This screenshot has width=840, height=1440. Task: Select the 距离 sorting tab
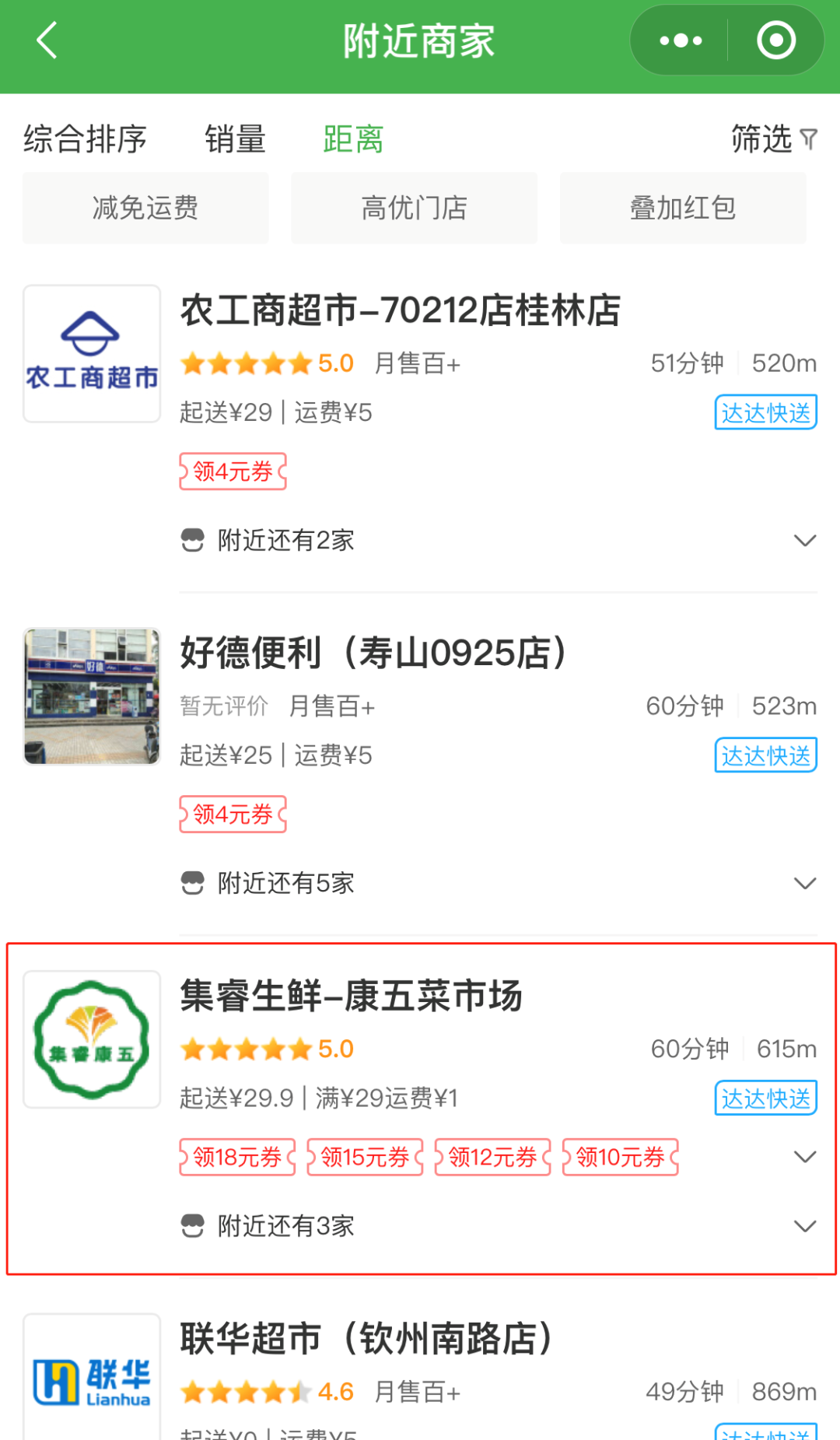353,139
